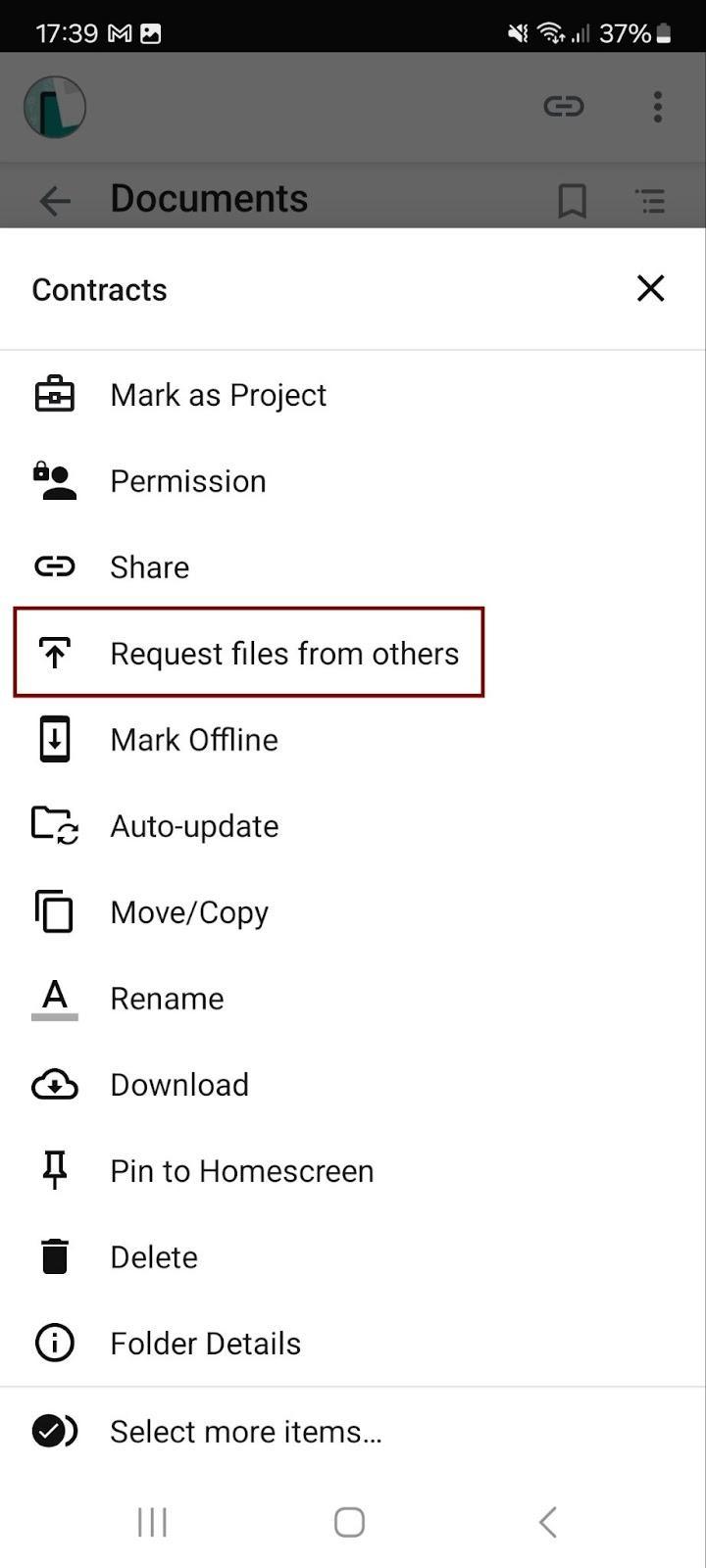The height and width of the screenshot is (1568, 706).
Task: Go to the home screen
Action: 349,1522
